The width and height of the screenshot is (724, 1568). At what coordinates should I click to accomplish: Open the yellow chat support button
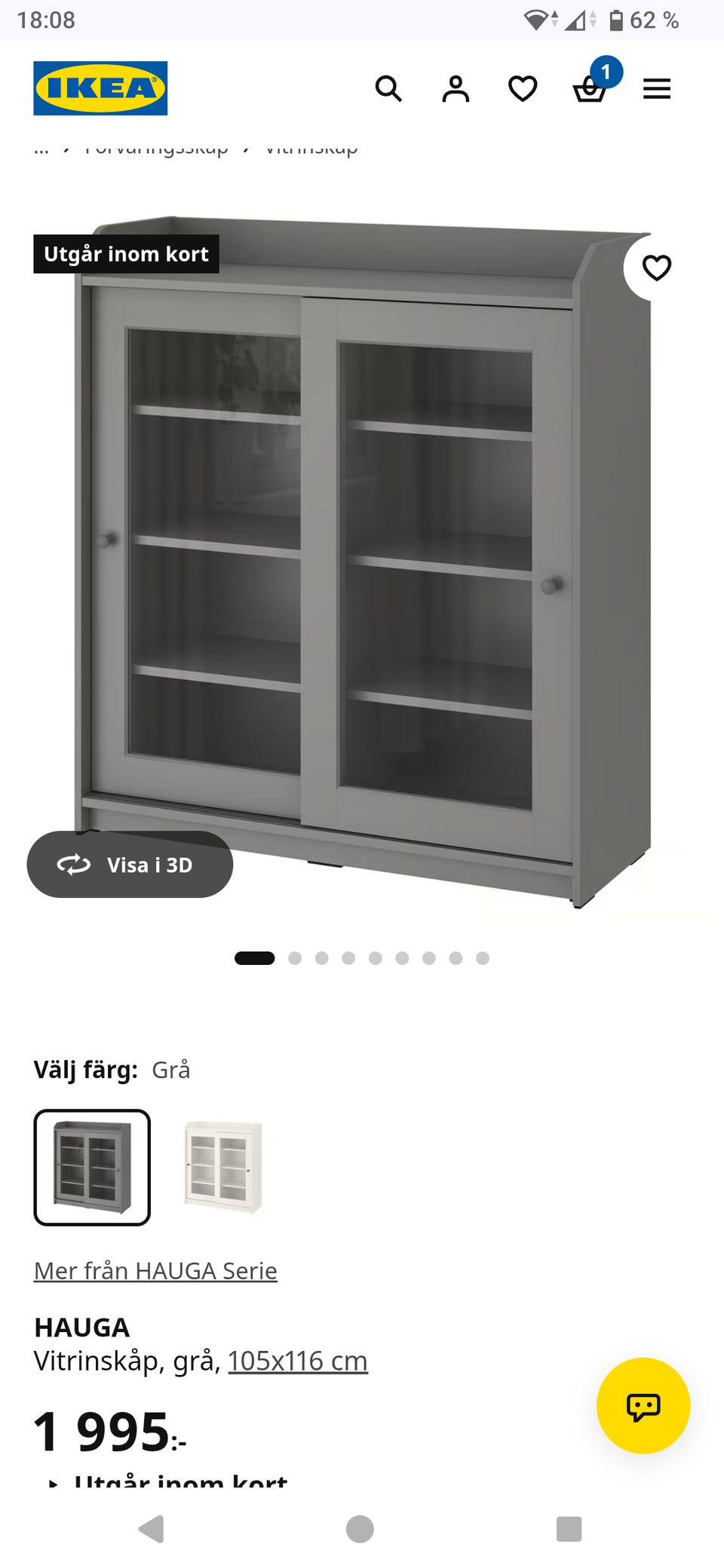point(643,1406)
